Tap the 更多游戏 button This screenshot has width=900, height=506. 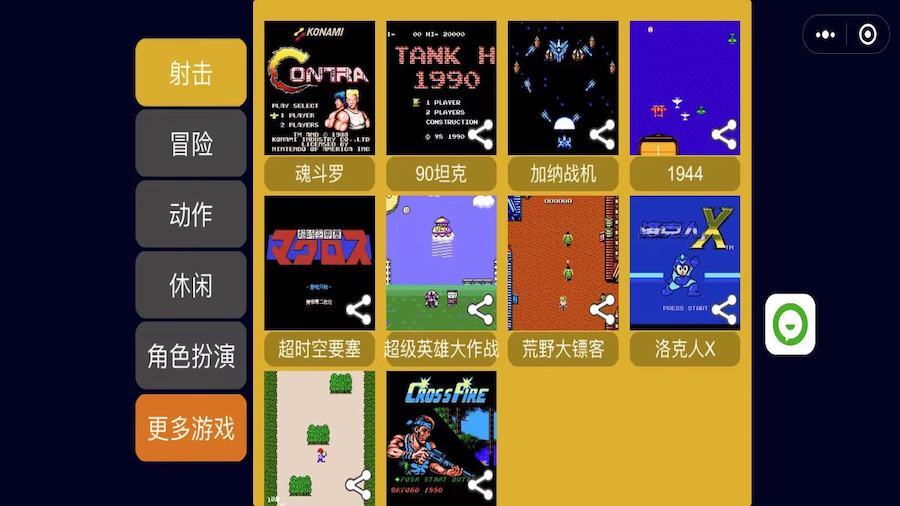190,428
